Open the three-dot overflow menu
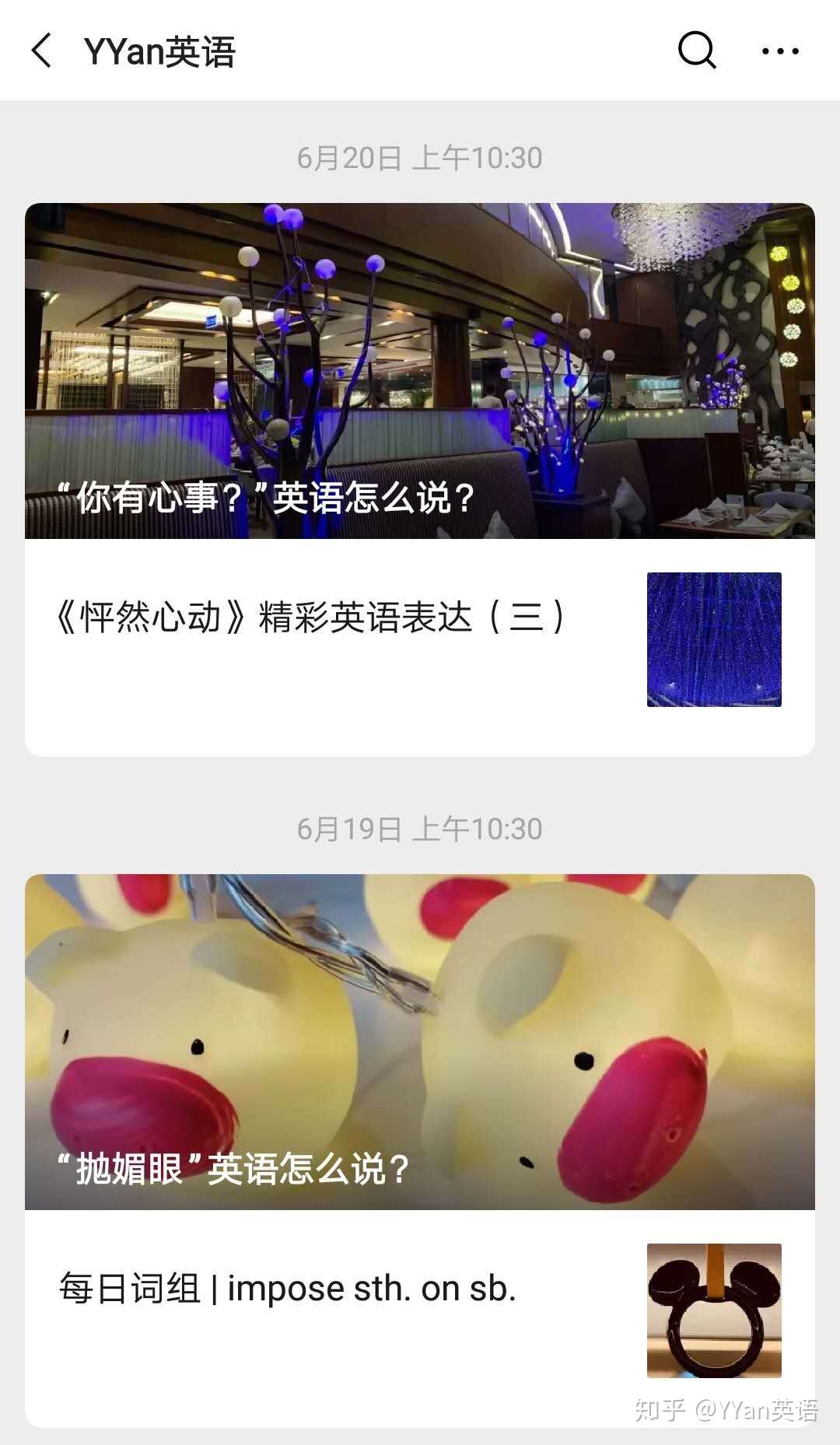The width and height of the screenshot is (840, 1445). click(779, 51)
